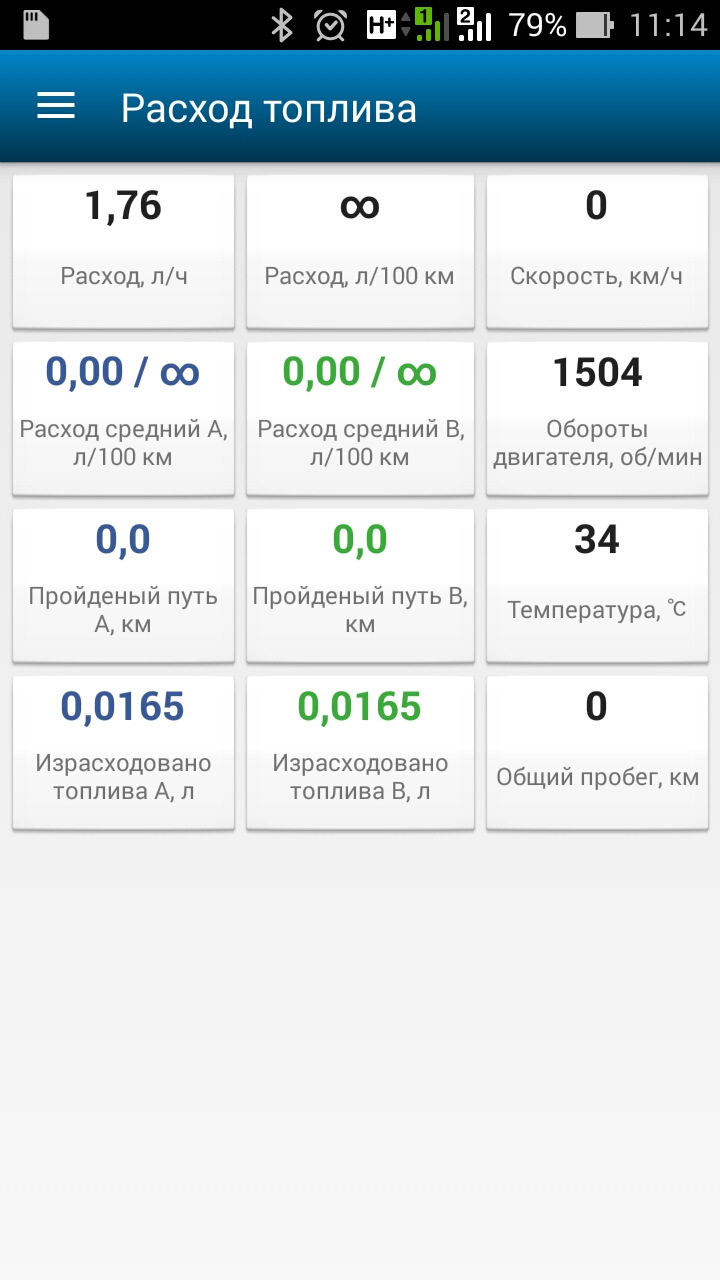
Task: Tap the first SIM signal indicator
Action: [x=434, y=22]
